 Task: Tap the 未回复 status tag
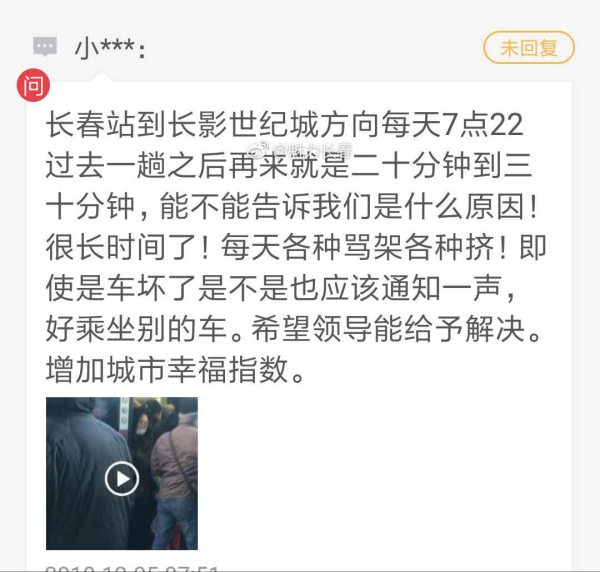(x=528, y=47)
